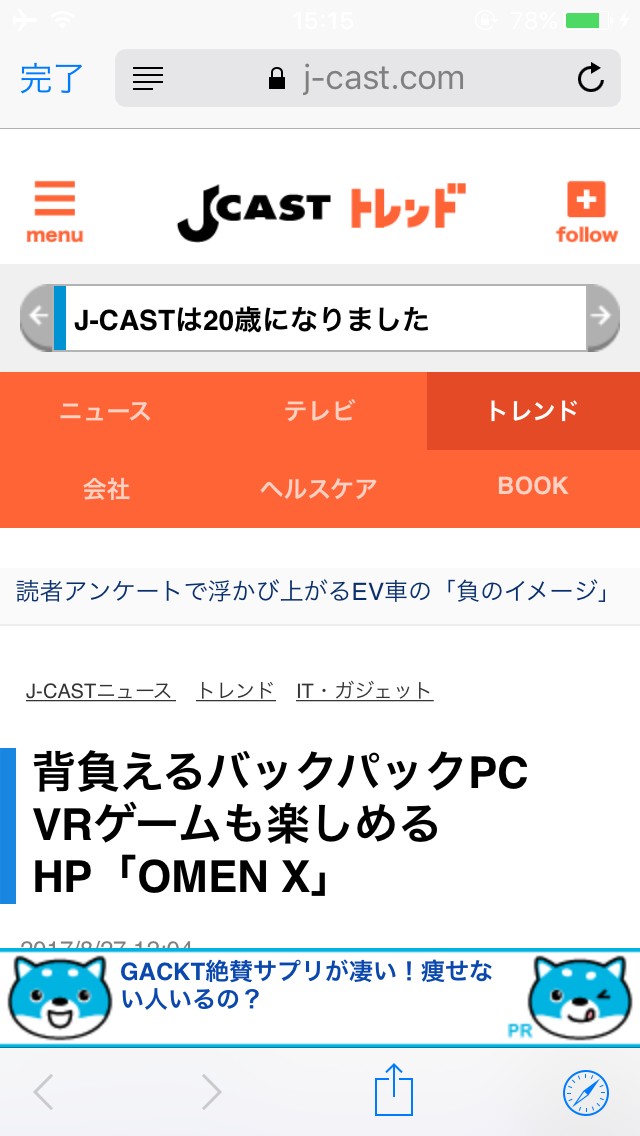The image size is (640, 1136).
Task: Select the トレンド tab
Action: (532, 411)
